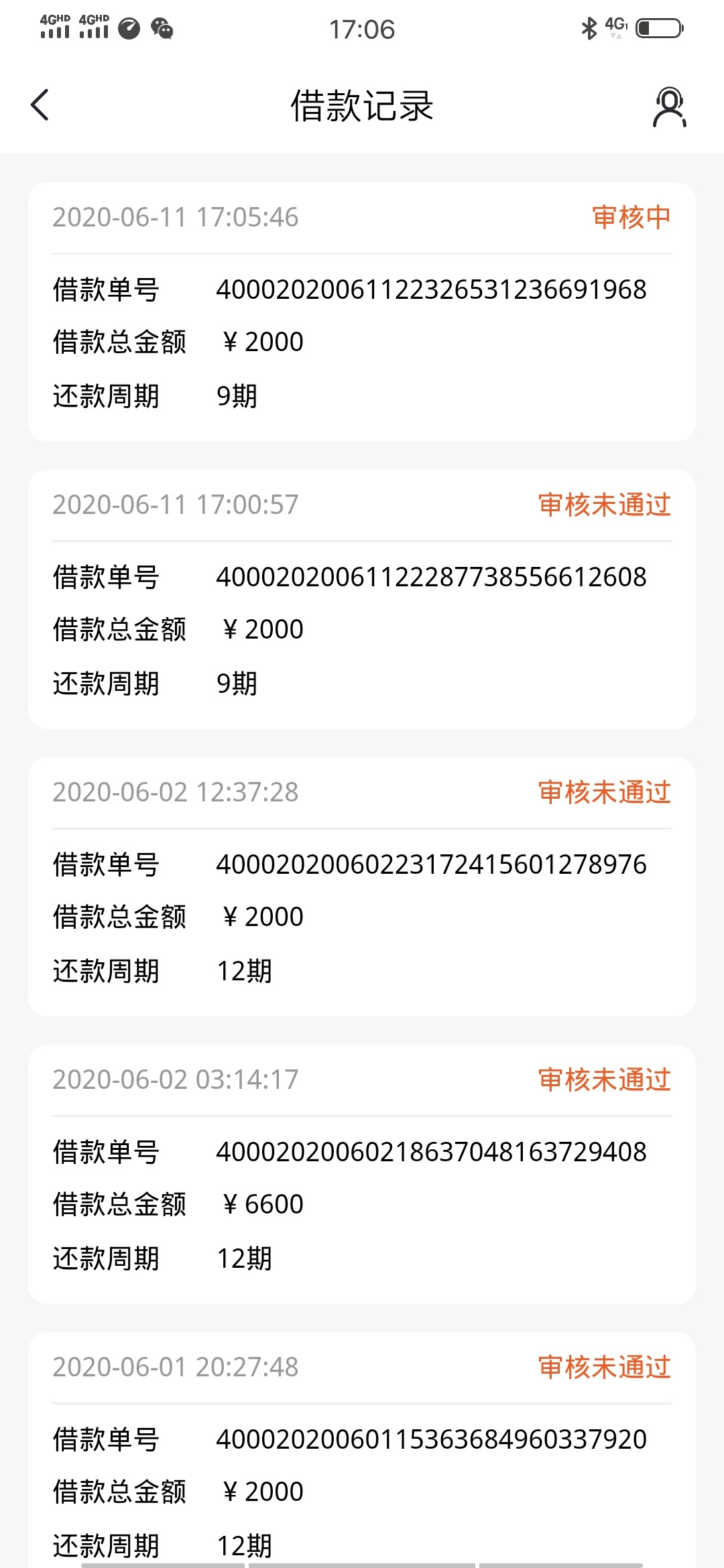Open the loan record dated 2020-06-01 20:27:48
Image resolution: width=724 pixels, height=1568 pixels.
362,1450
